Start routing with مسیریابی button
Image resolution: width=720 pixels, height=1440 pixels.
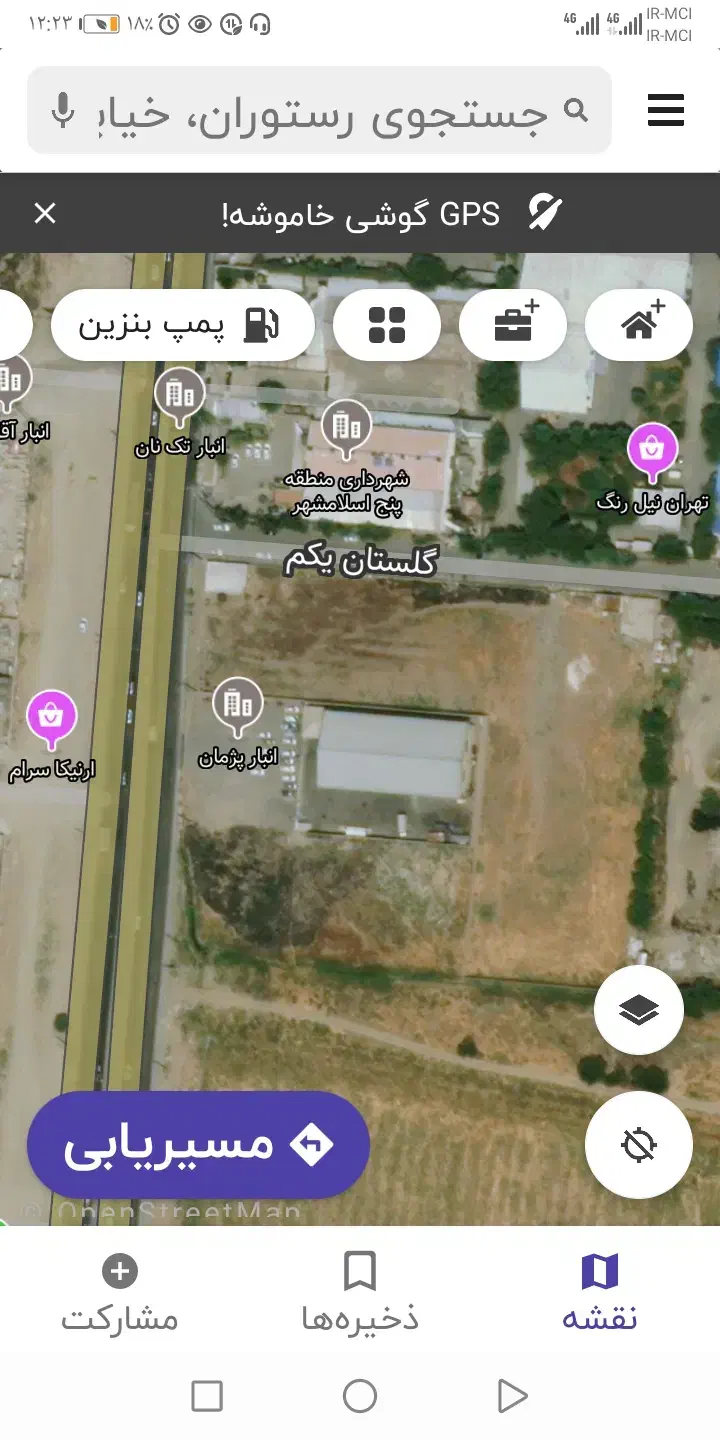198,1145
